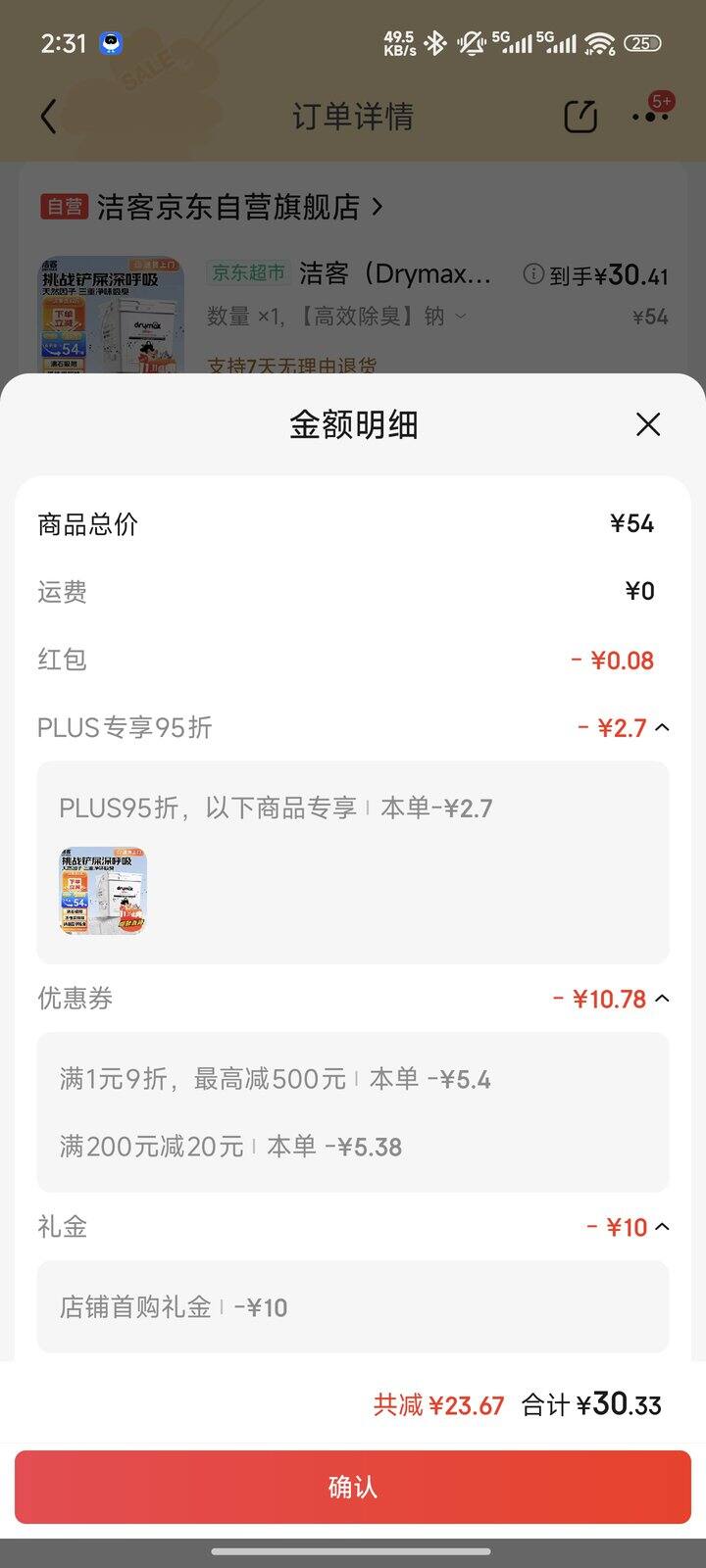Tap the red 确认 button
The image size is (706, 1568).
[x=353, y=1487]
